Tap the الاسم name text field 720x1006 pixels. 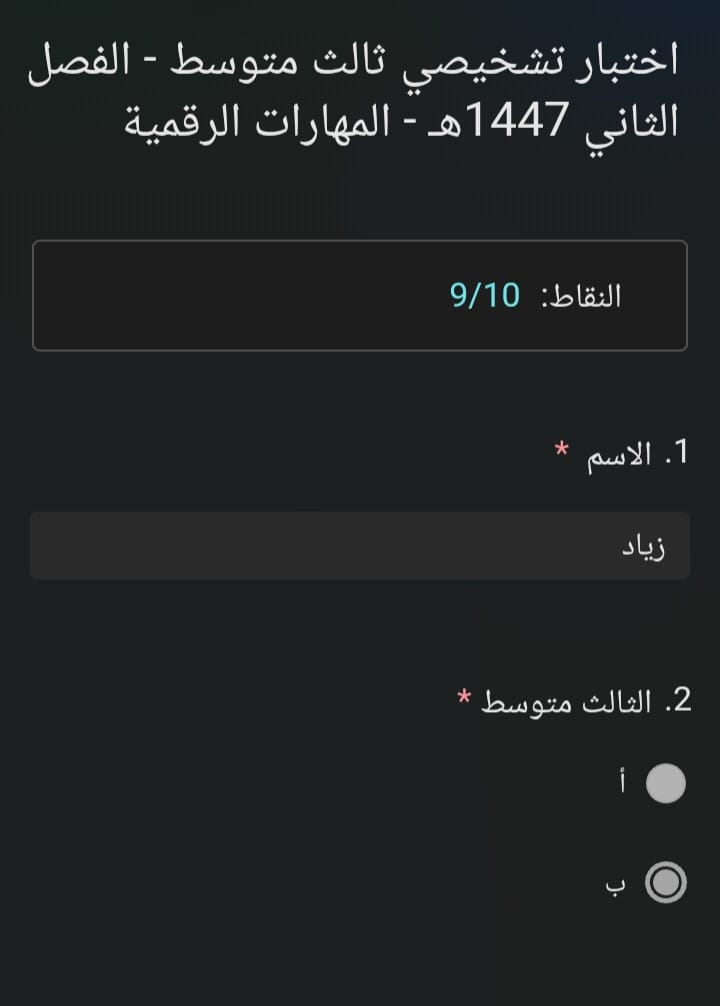coord(360,546)
